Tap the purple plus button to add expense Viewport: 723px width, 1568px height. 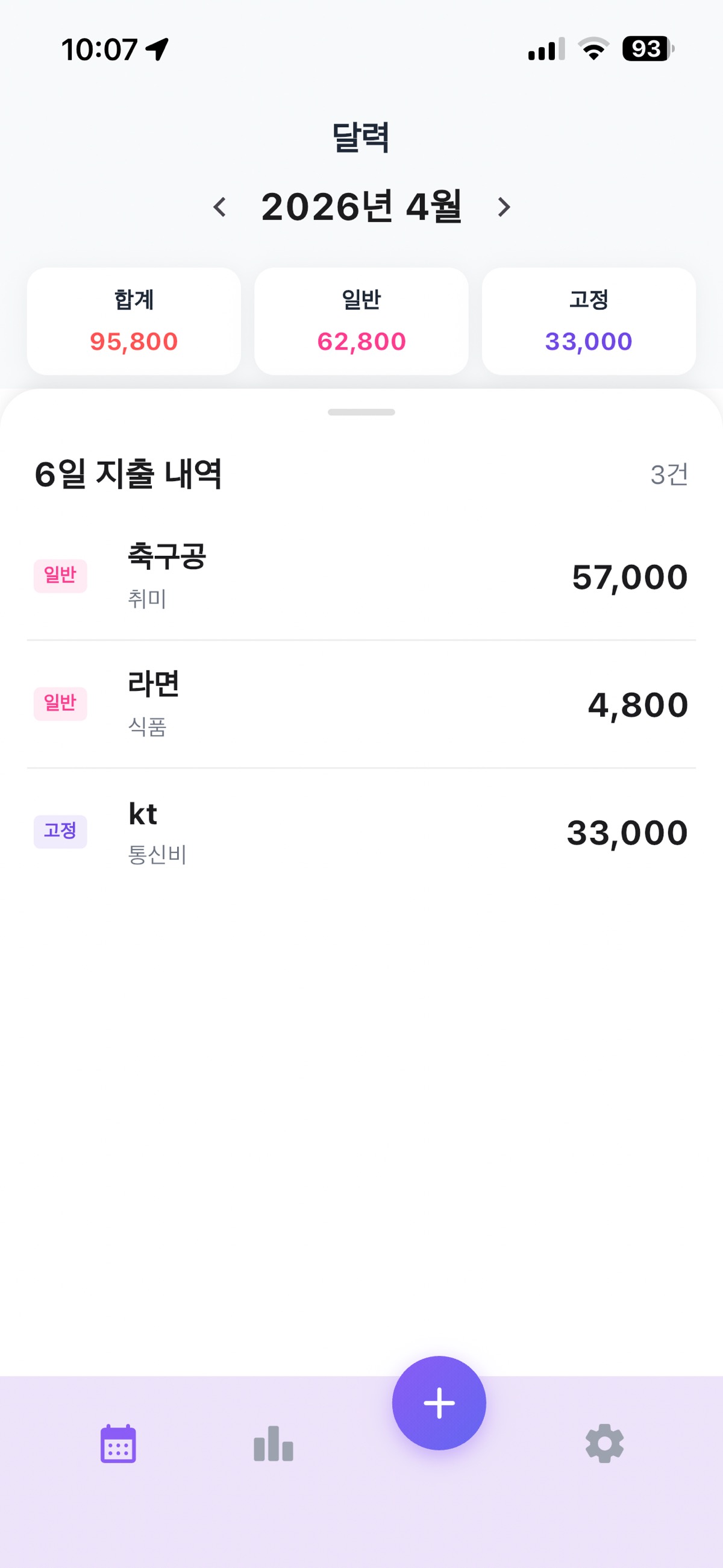pyautogui.click(x=438, y=1403)
